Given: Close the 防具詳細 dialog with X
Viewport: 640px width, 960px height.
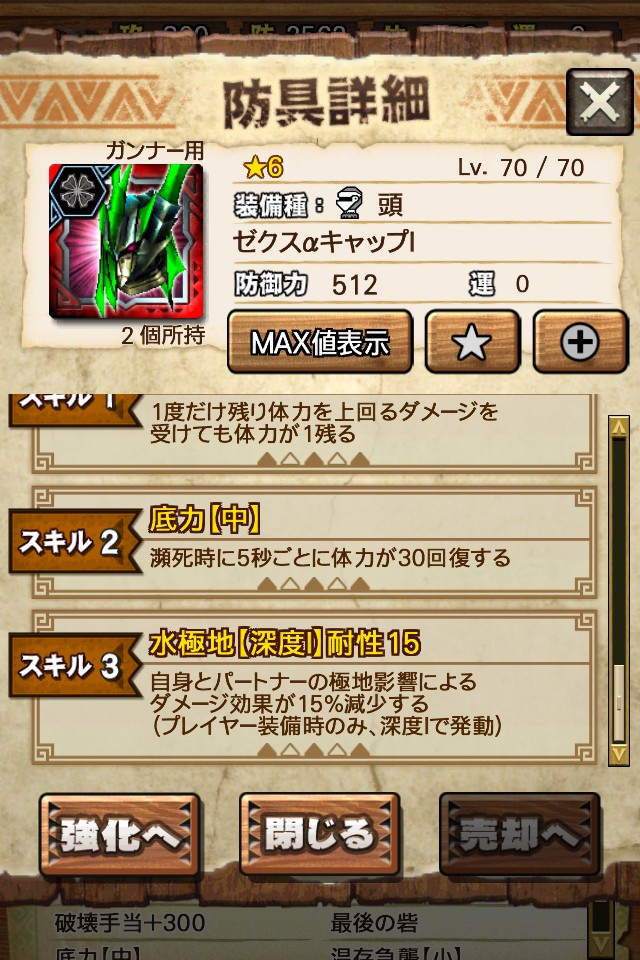Looking at the screenshot, I should click(x=599, y=102).
